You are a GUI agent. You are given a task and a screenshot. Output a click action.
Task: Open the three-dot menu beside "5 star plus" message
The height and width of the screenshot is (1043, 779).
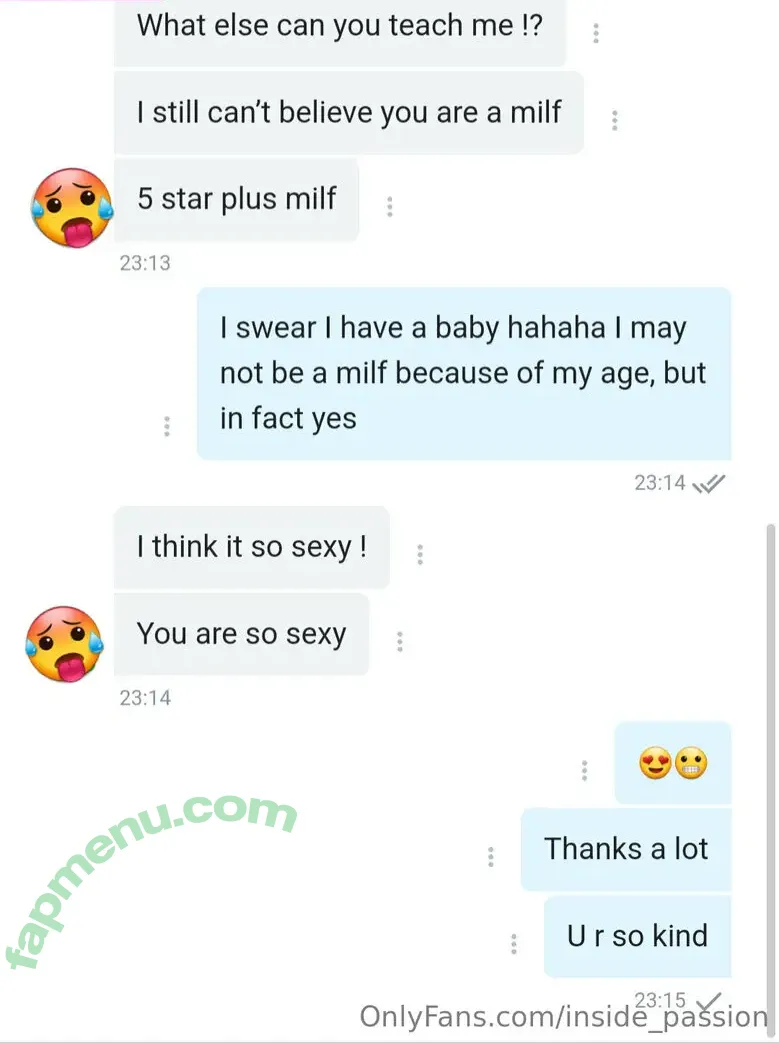coord(389,207)
